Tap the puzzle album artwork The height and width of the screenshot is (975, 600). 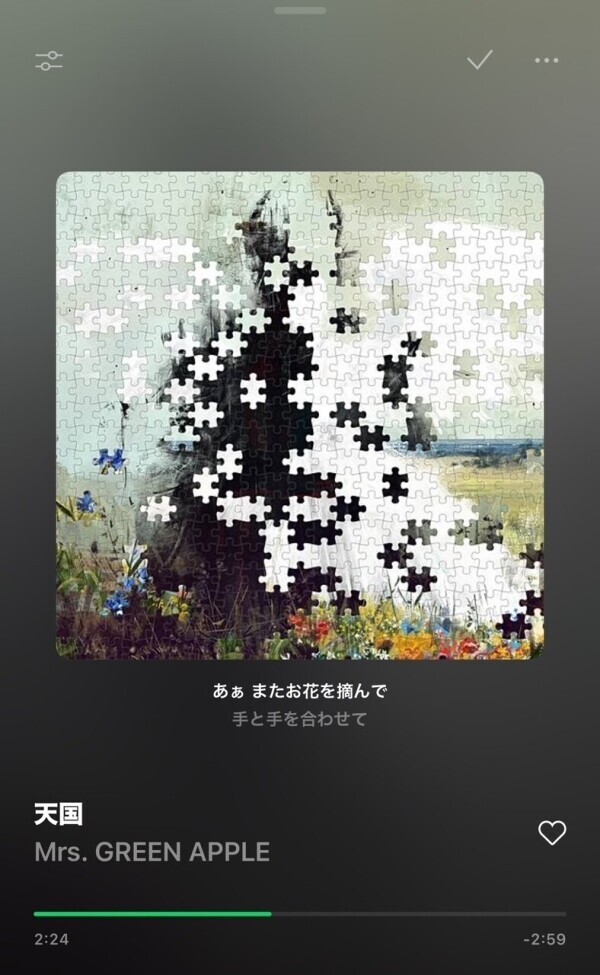tap(300, 415)
